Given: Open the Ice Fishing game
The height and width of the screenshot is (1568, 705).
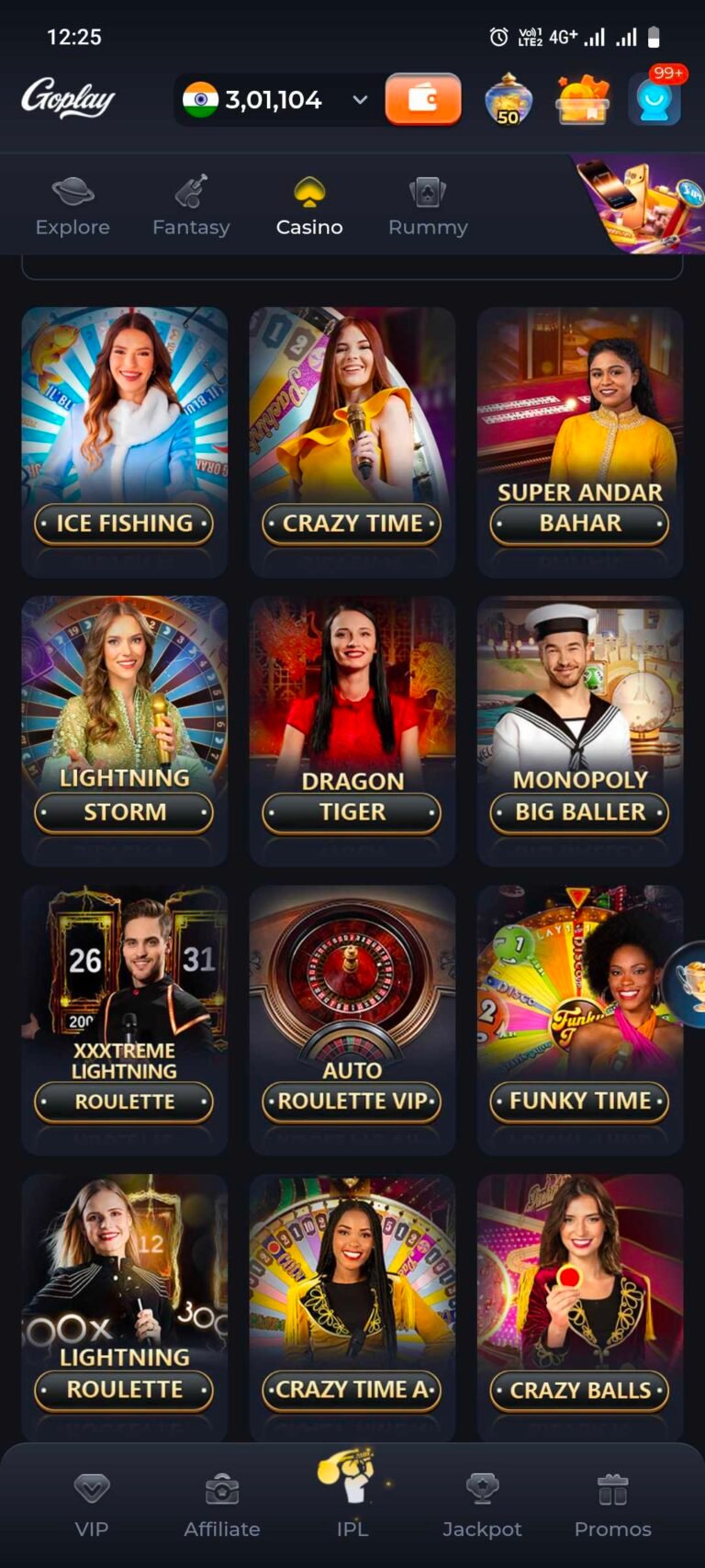Looking at the screenshot, I should click(x=124, y=441).
